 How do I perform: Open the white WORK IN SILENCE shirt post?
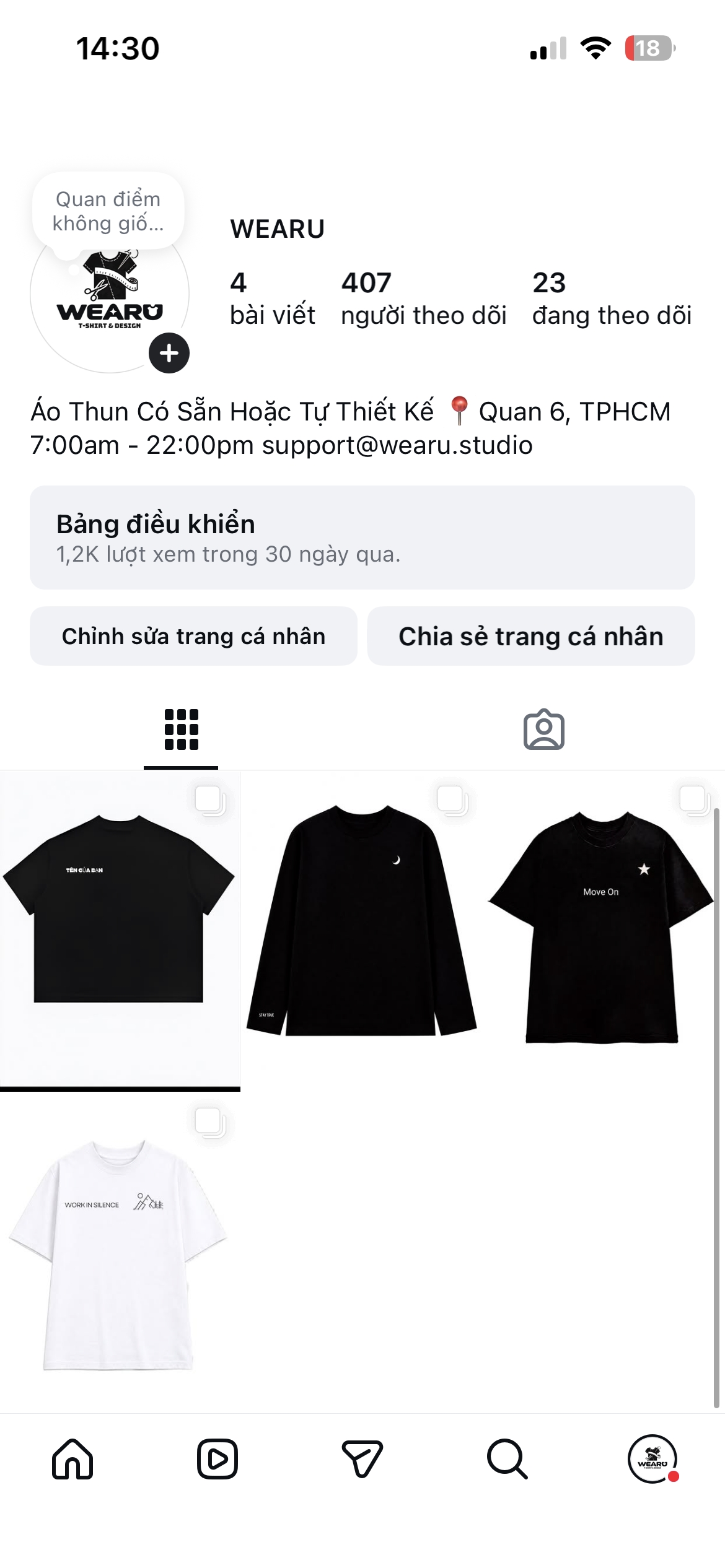click(120, 1252)
